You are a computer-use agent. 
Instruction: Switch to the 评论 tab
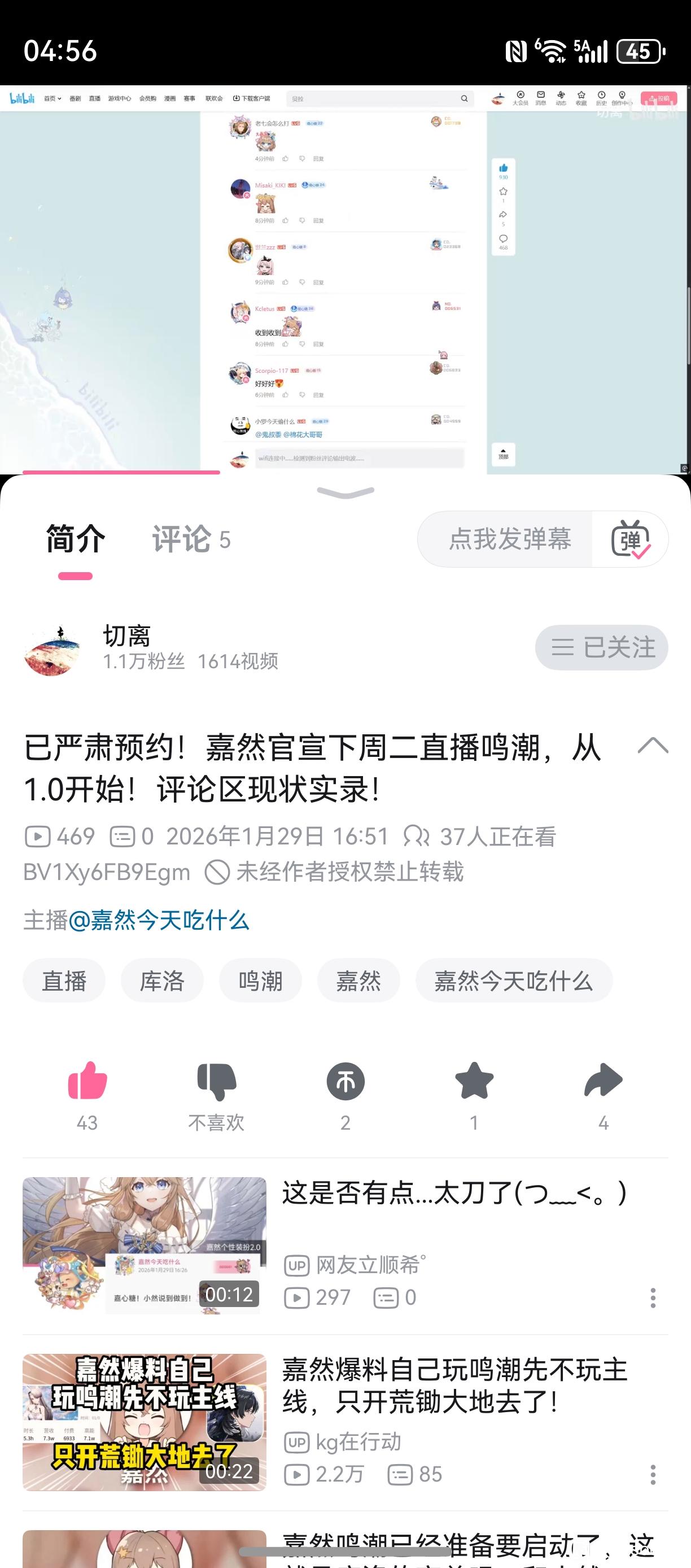(x=190, y=539)
